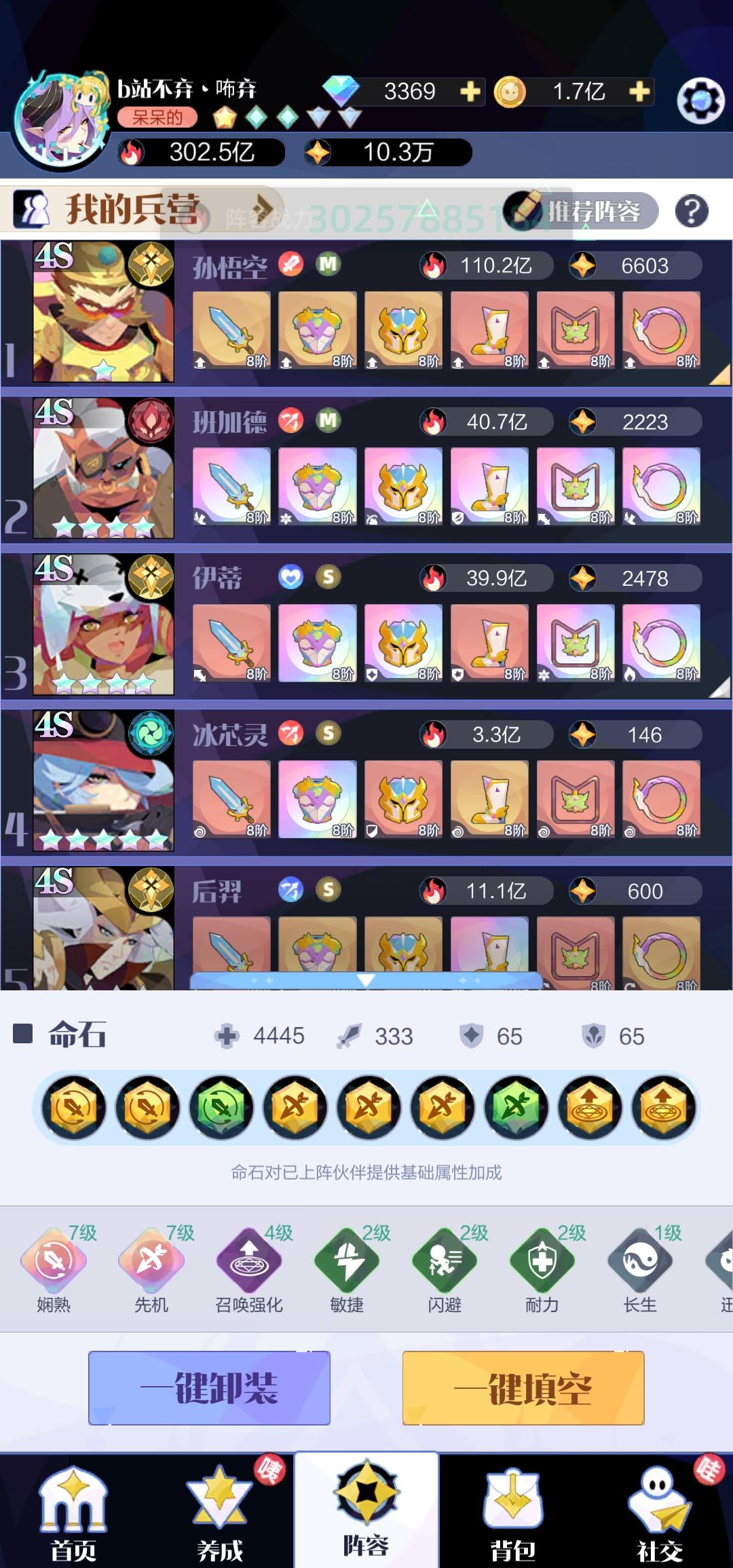Switch to the 背包 backpack tab
Screen dimensions: 733x1568
[513, 1511]
